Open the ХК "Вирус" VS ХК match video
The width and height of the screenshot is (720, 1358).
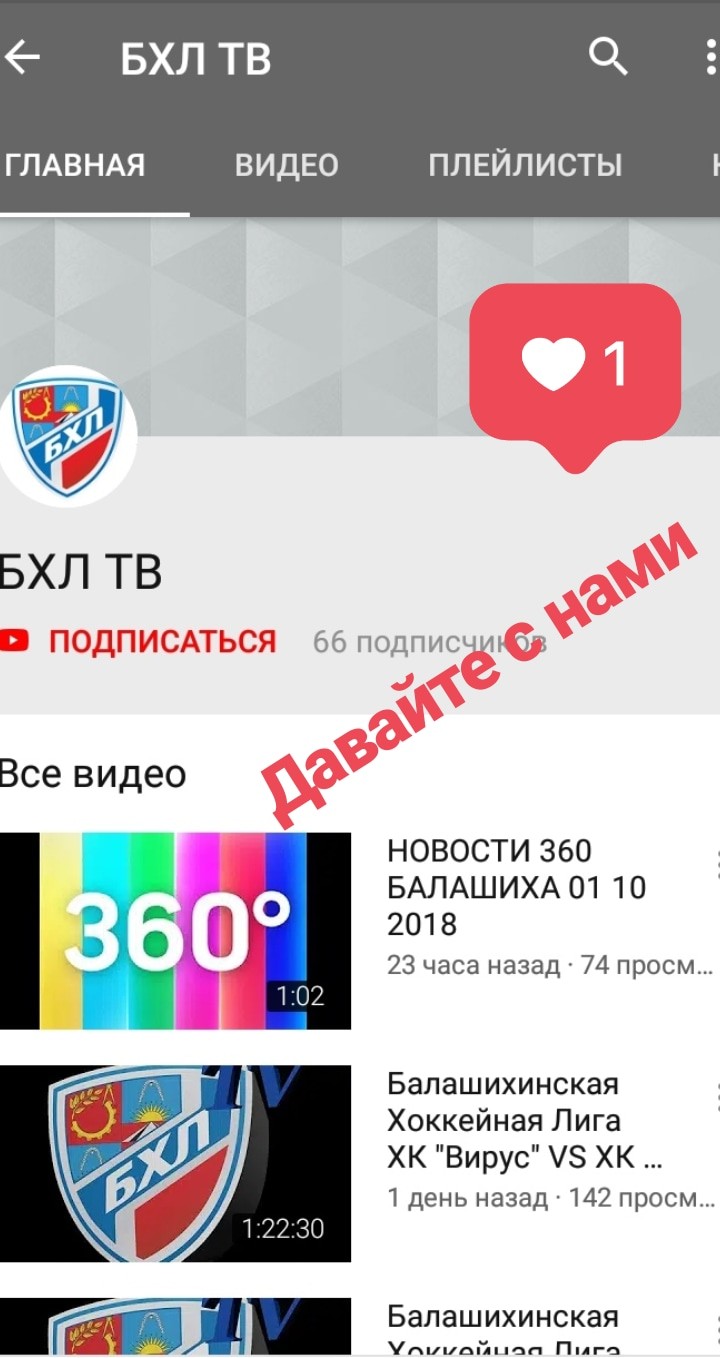click(176, 1163)
